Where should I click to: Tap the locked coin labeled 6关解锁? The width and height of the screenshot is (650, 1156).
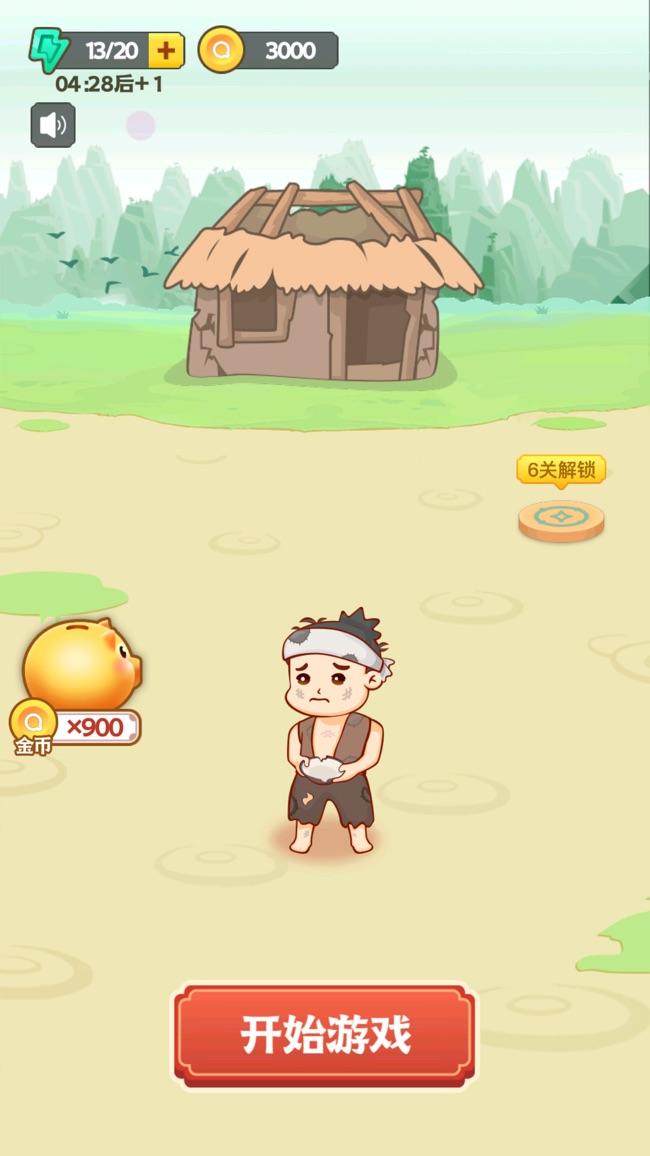point(561,520)
